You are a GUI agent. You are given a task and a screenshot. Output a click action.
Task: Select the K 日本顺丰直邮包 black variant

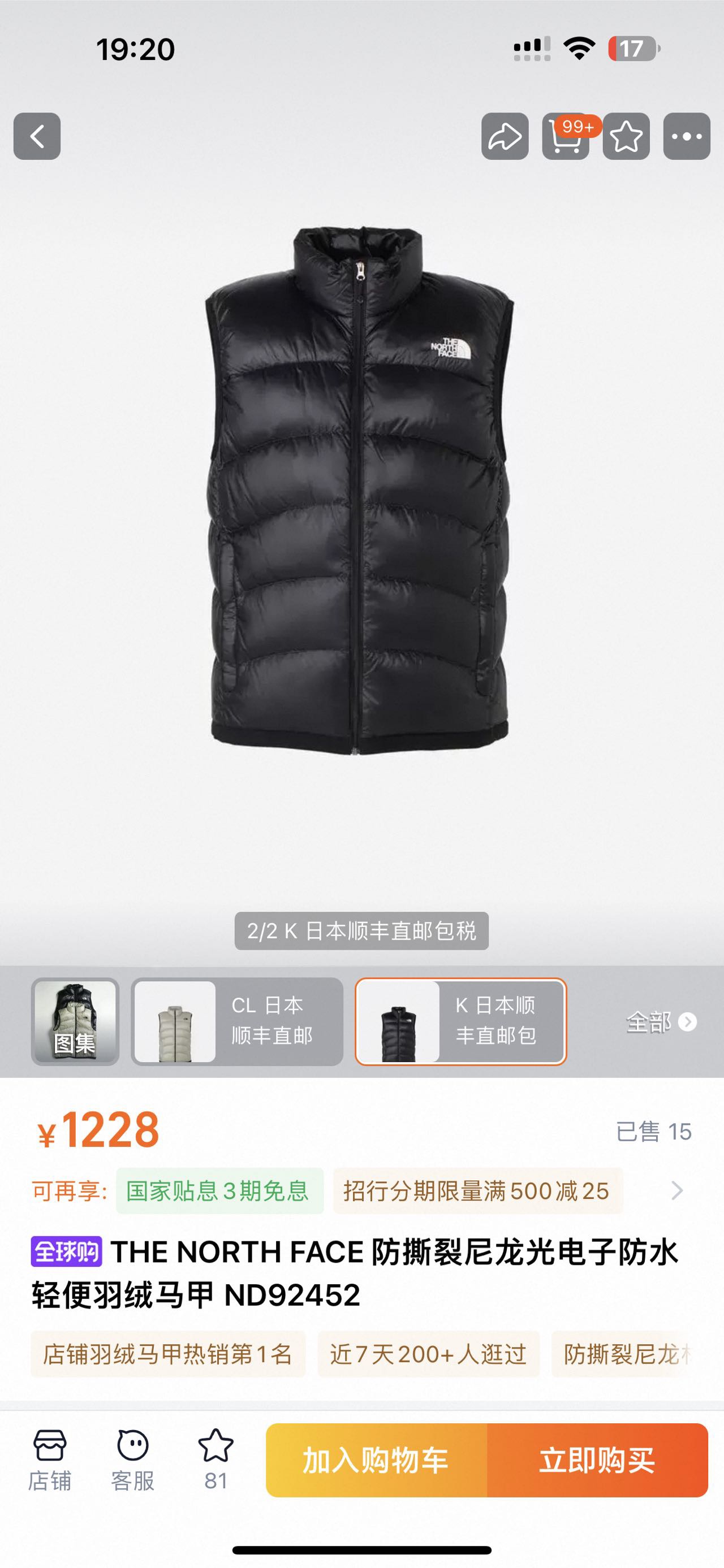point(461,1021)
